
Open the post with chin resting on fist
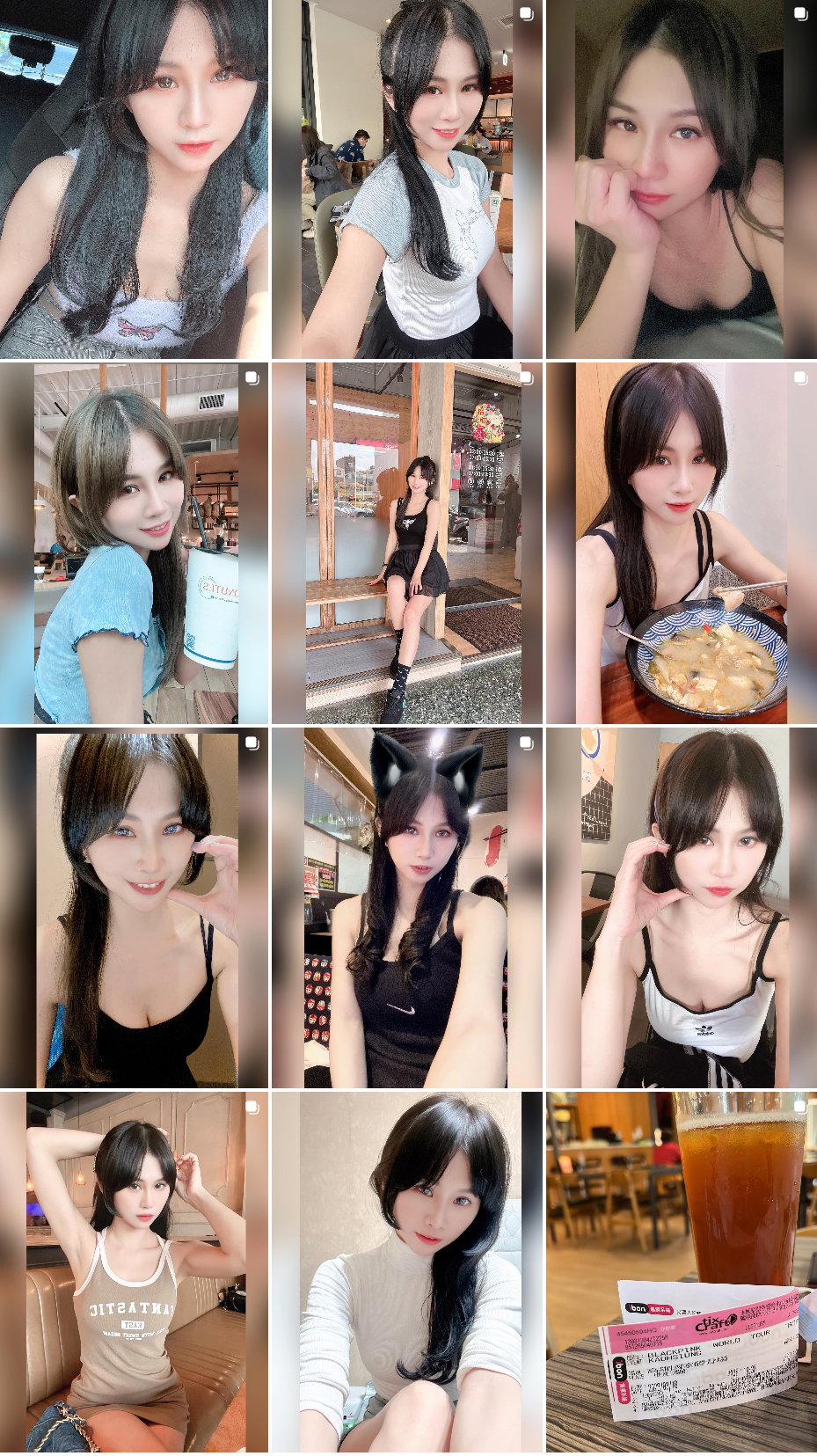tap(680, 179)
